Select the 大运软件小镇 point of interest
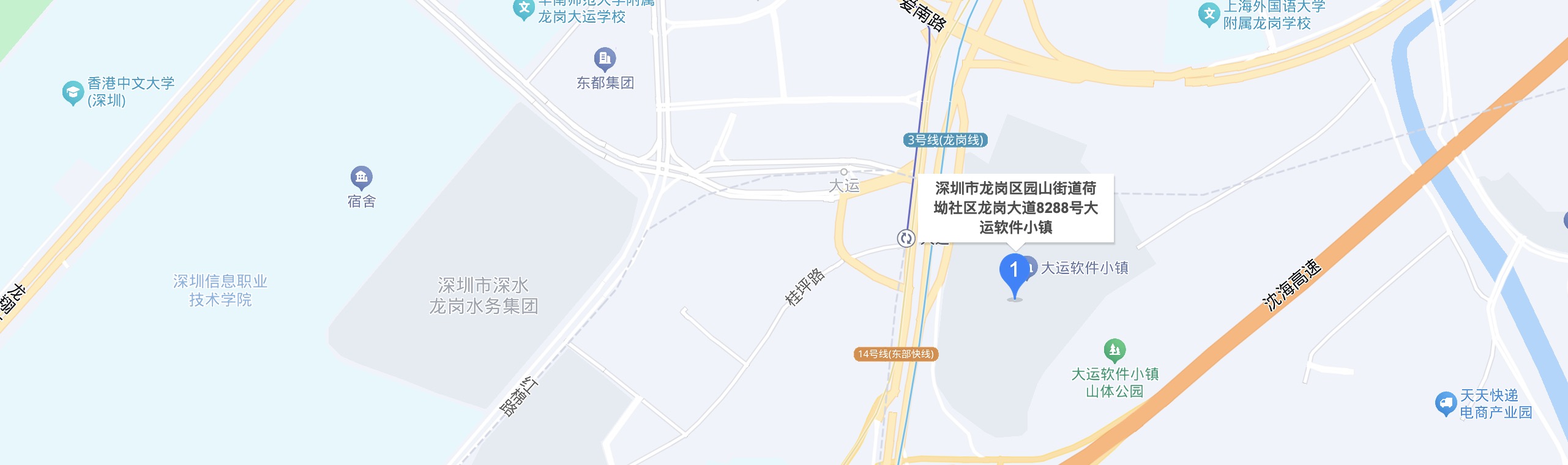Image resolution: width=1568 pixels, height=465 pixels. point(1084,268)
